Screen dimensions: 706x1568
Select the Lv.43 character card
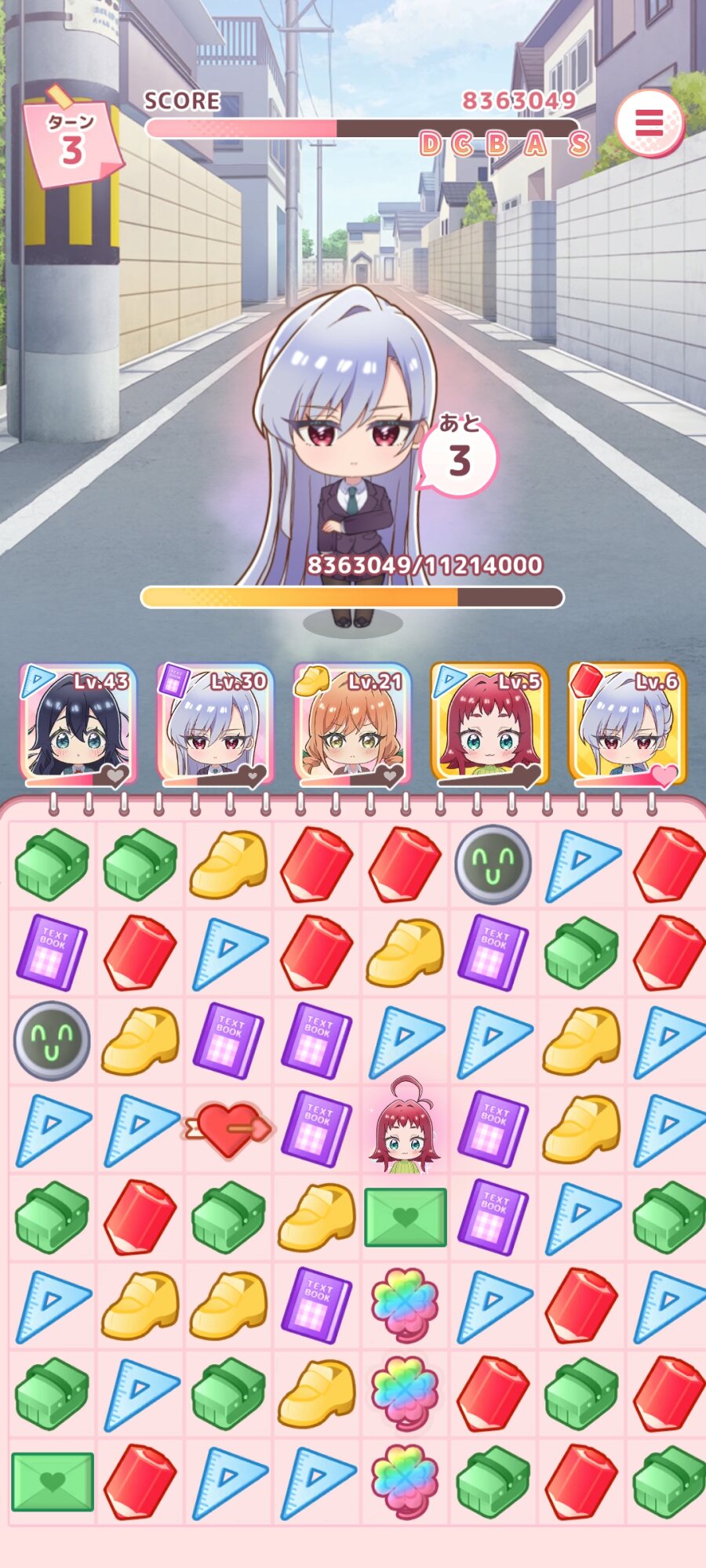pos(78,724)
